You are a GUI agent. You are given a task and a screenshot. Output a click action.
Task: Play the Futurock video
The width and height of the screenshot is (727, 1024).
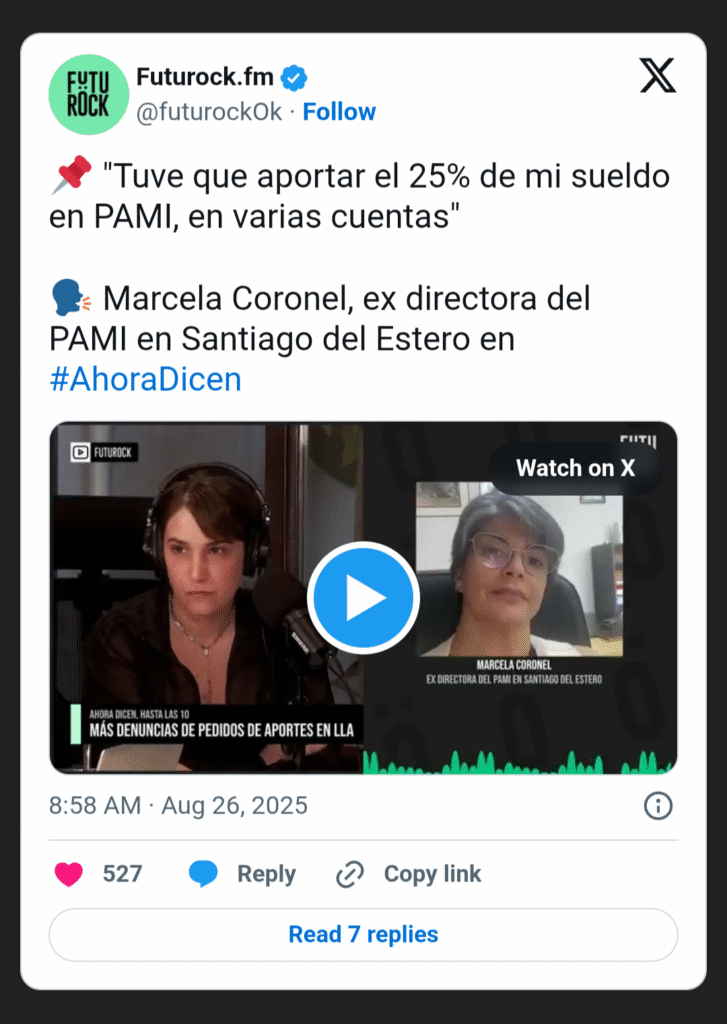363,597
